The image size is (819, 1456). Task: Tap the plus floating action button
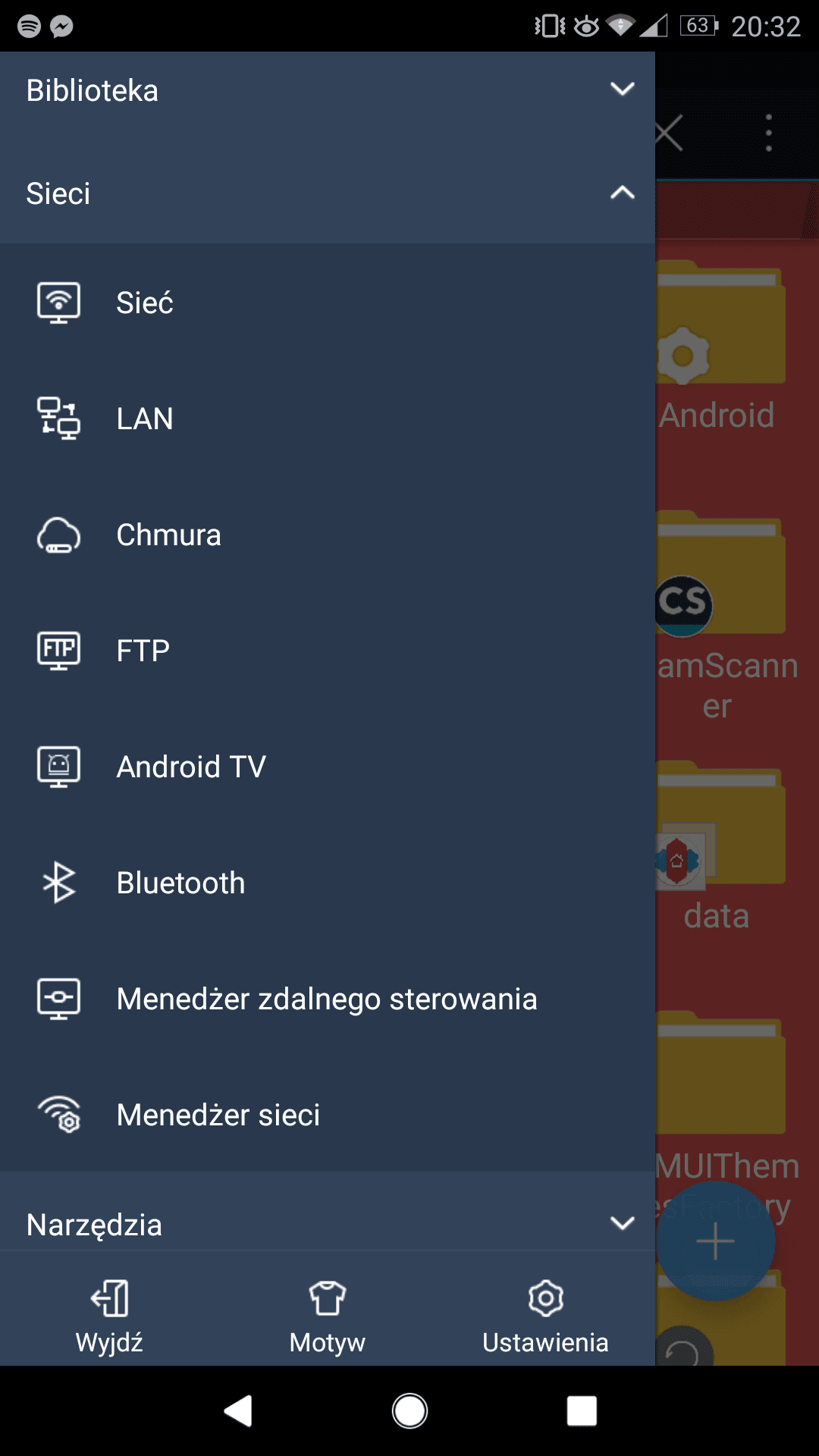click(716, 1241)
